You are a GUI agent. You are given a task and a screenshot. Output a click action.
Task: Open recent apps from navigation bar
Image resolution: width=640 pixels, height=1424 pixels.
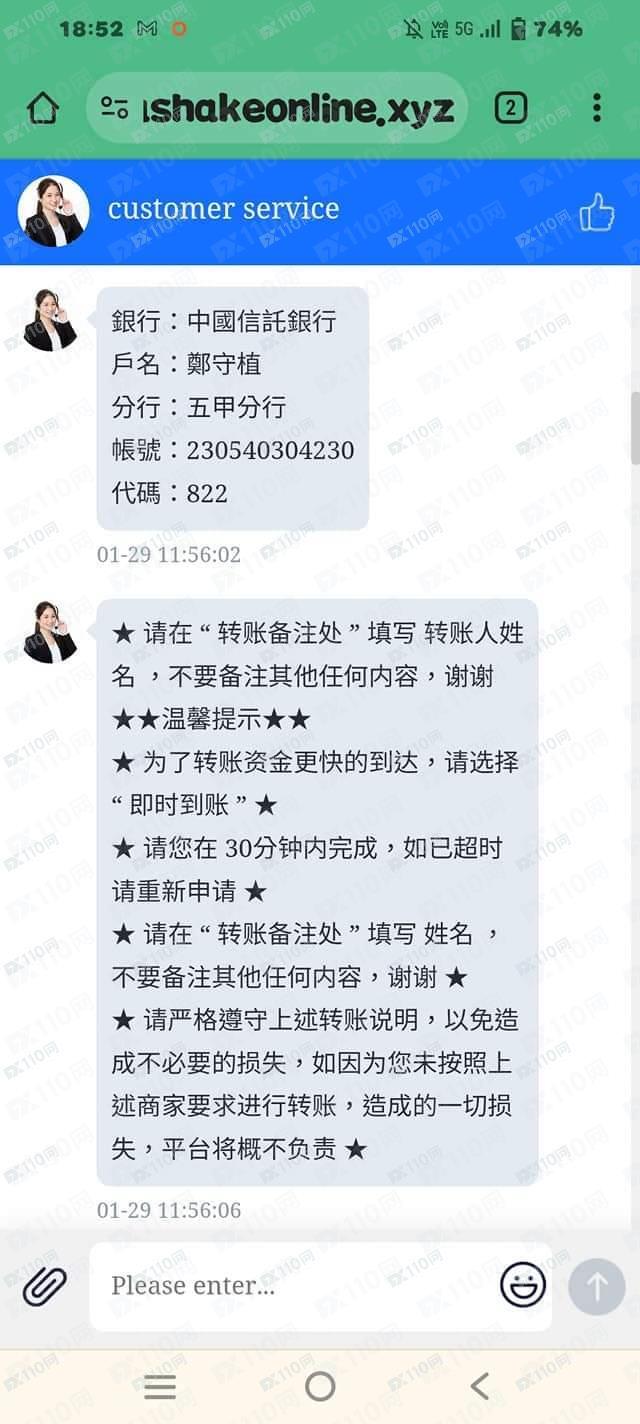[x=160, y=1386]
